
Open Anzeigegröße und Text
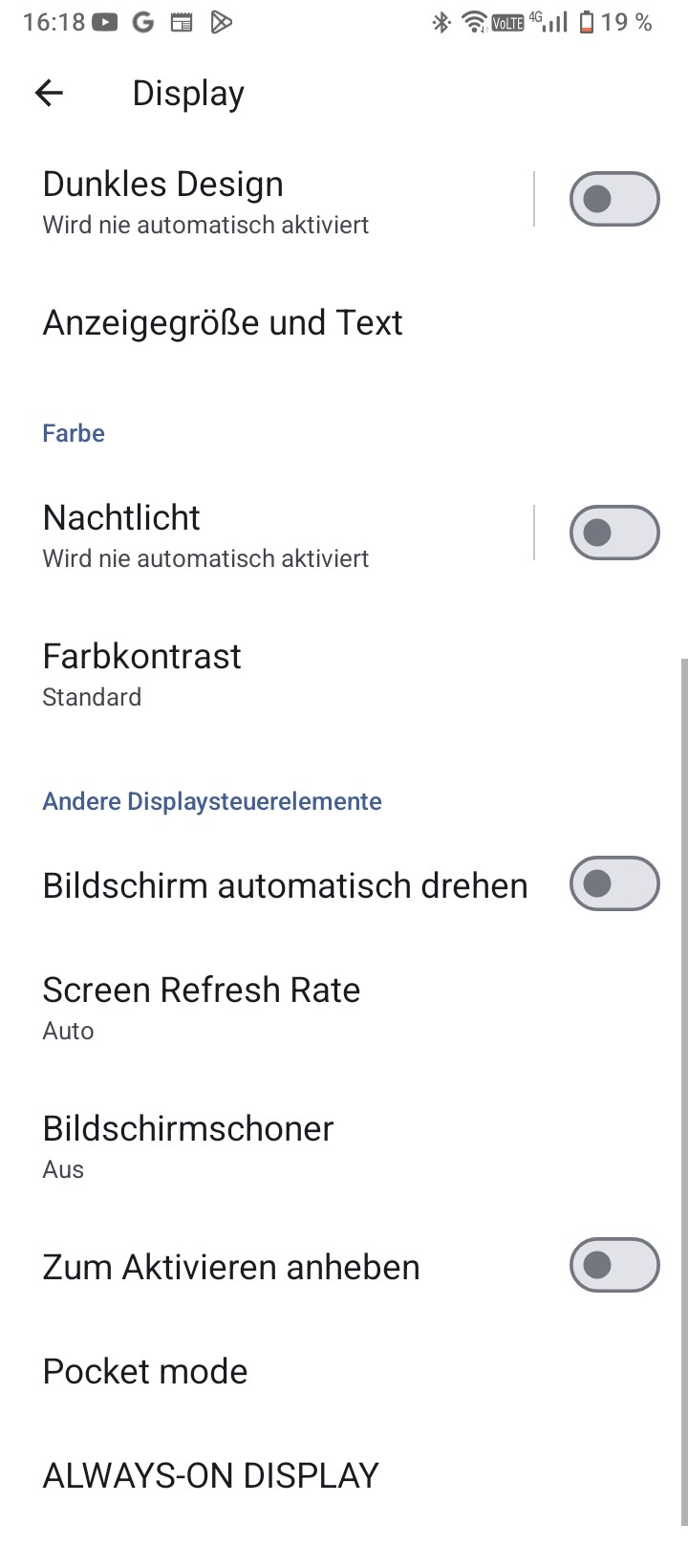click(x=223, y=323)
